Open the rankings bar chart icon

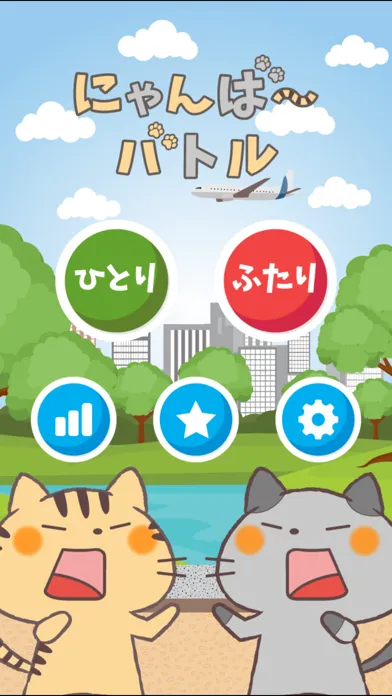[x=74, y=419]
